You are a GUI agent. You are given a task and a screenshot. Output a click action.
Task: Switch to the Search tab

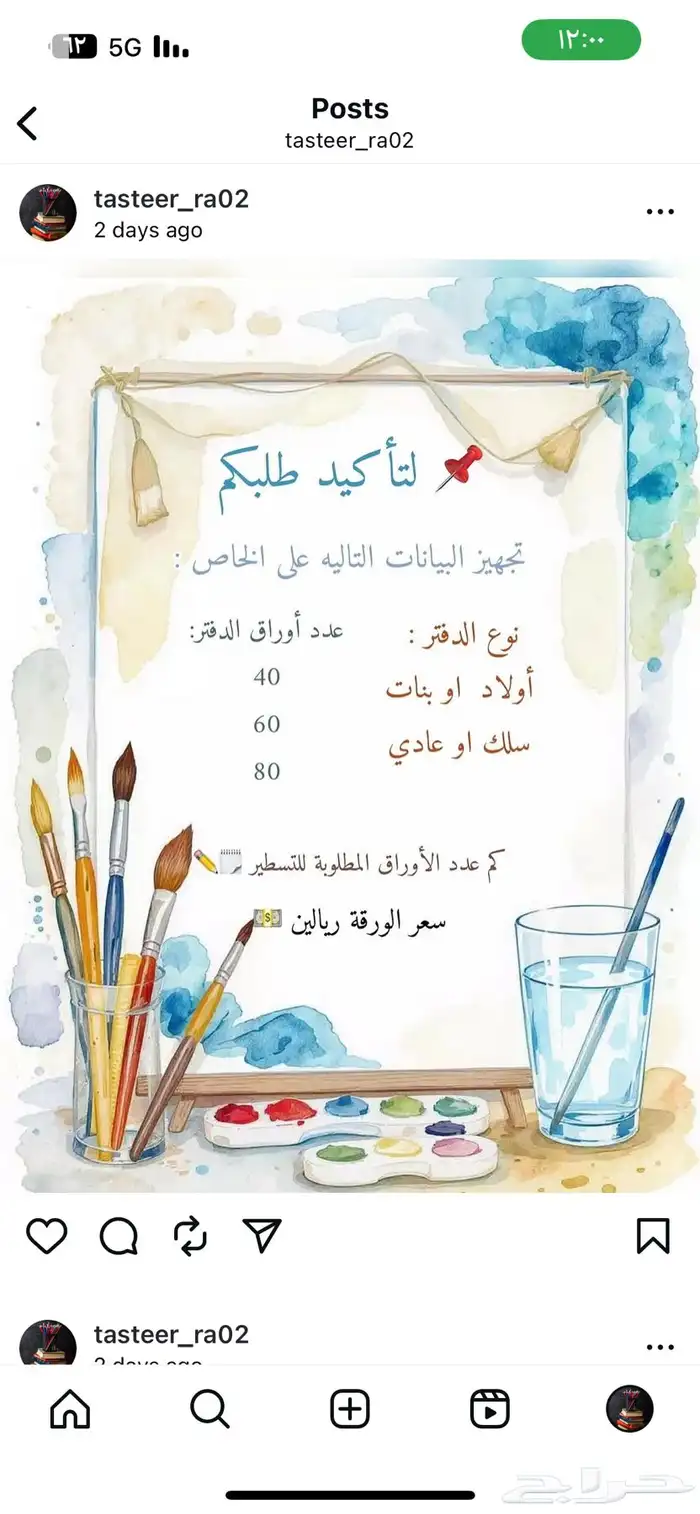(x=210, y=1409)
